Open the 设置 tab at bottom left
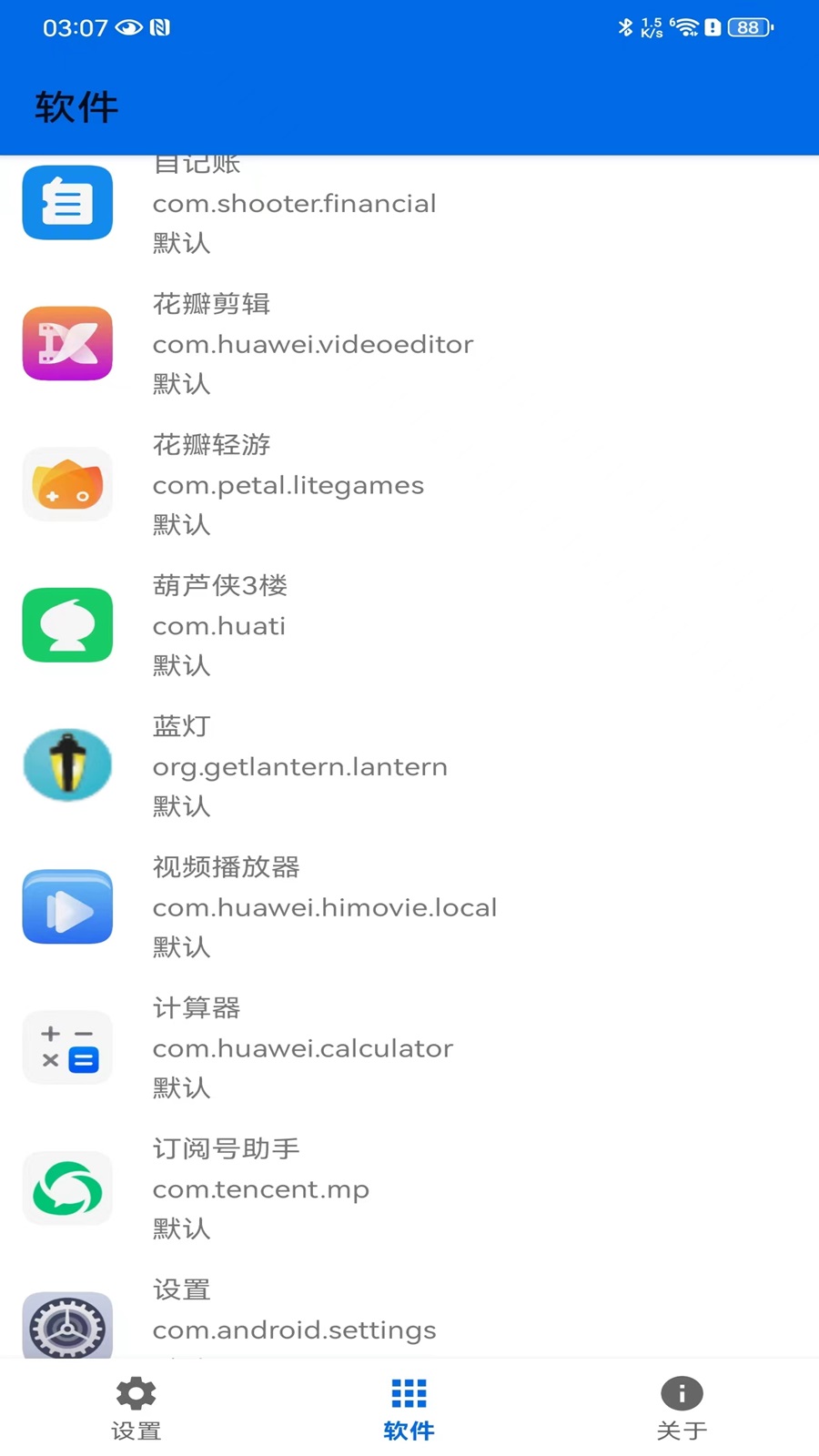 pyautogui.click(x=136, y=1406)
